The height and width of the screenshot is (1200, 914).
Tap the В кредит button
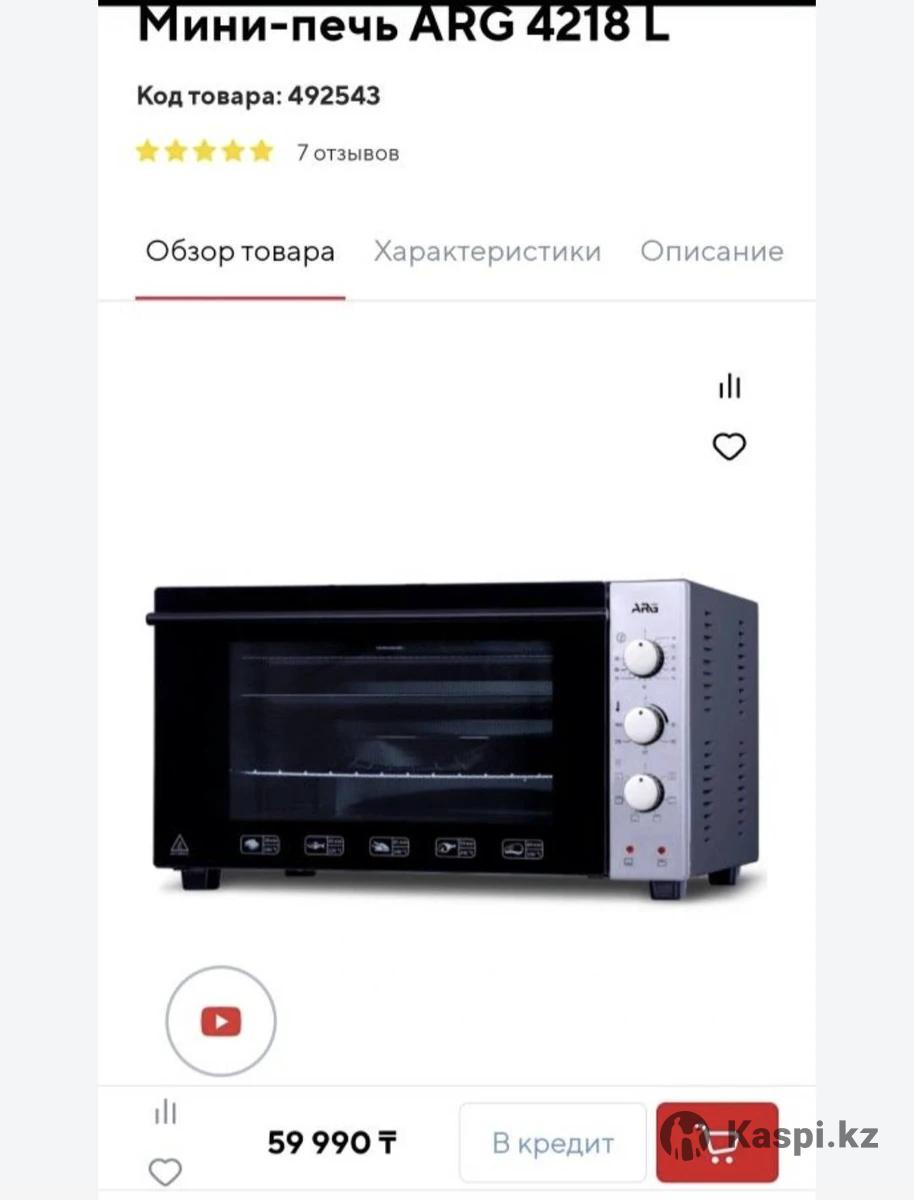click(553, 1143)
